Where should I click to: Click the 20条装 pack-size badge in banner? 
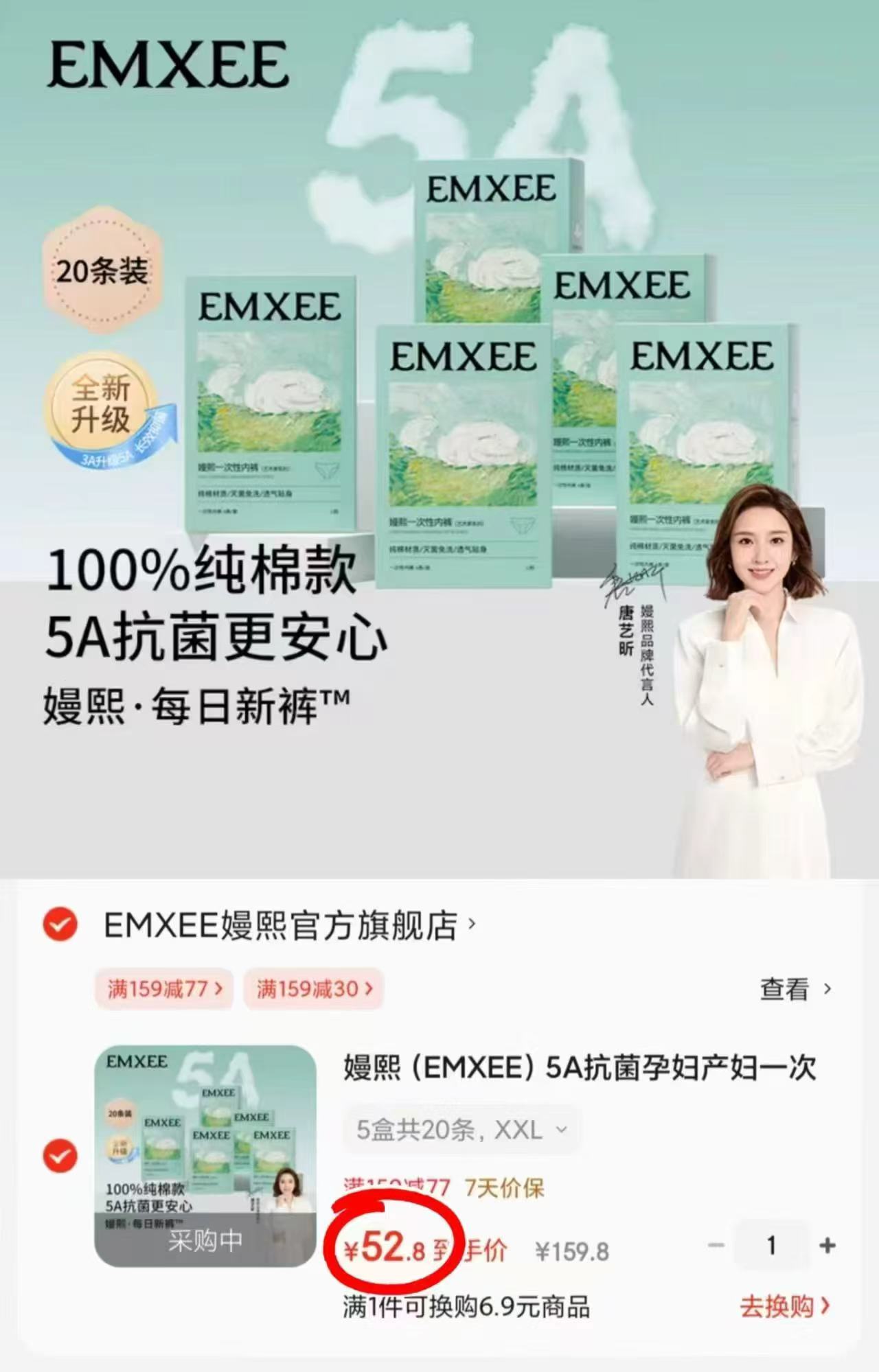104,271
